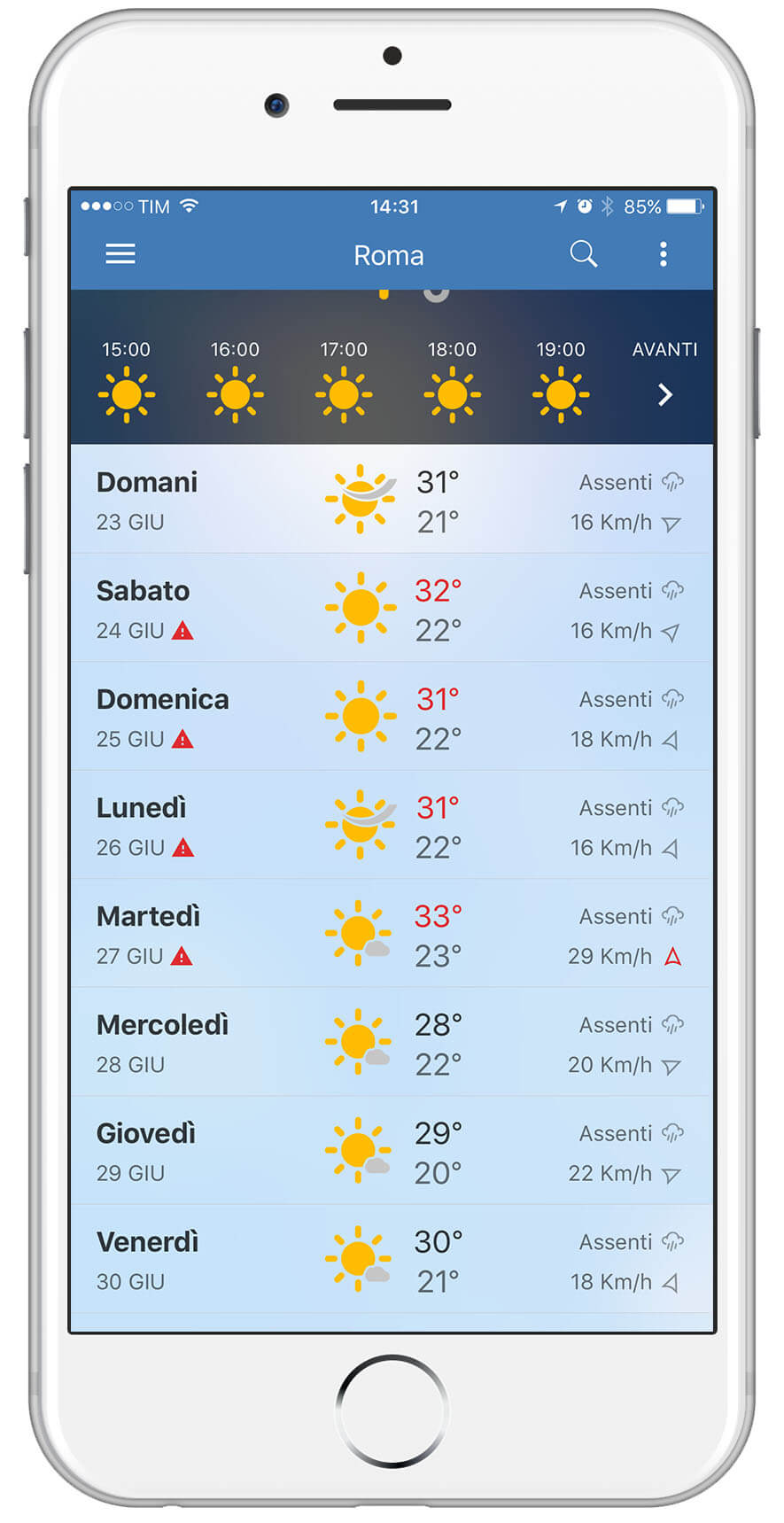Open Domani 23 GIU forecast
The width and height of the screenshot is (784, 1523).
392,500
